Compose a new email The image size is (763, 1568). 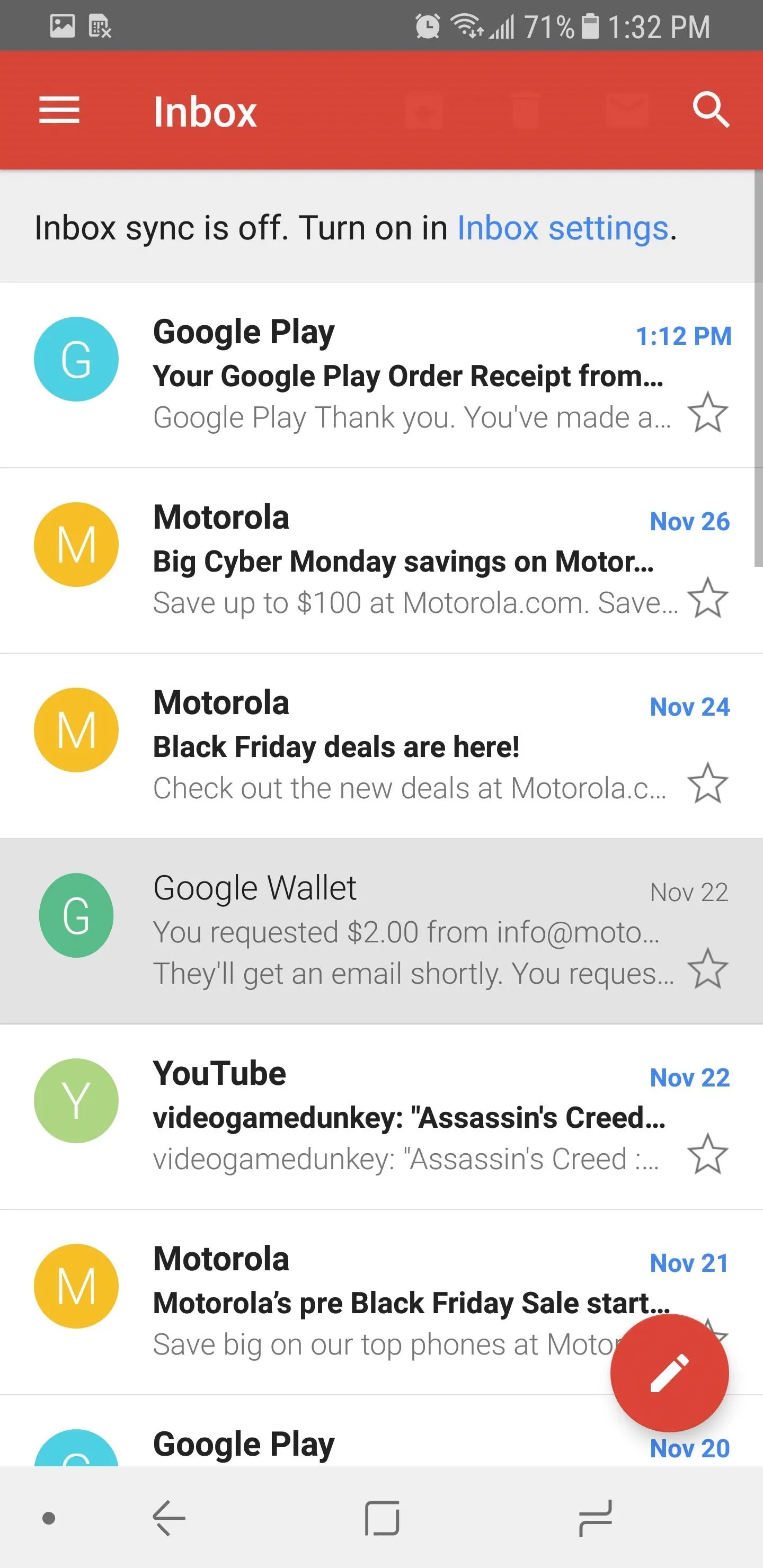click(669, 1373)
